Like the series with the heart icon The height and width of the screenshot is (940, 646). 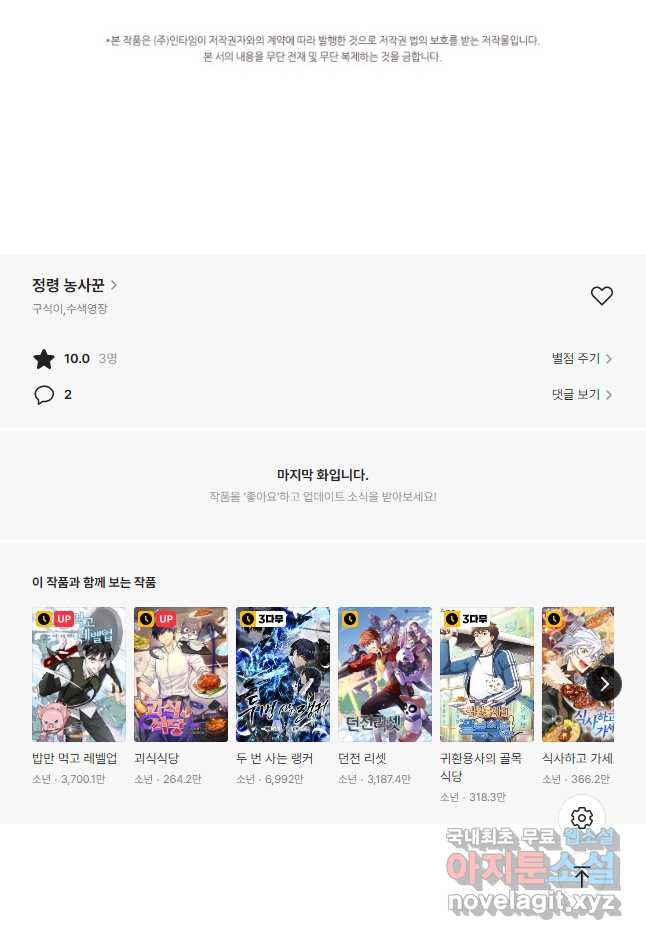[601, 296]
